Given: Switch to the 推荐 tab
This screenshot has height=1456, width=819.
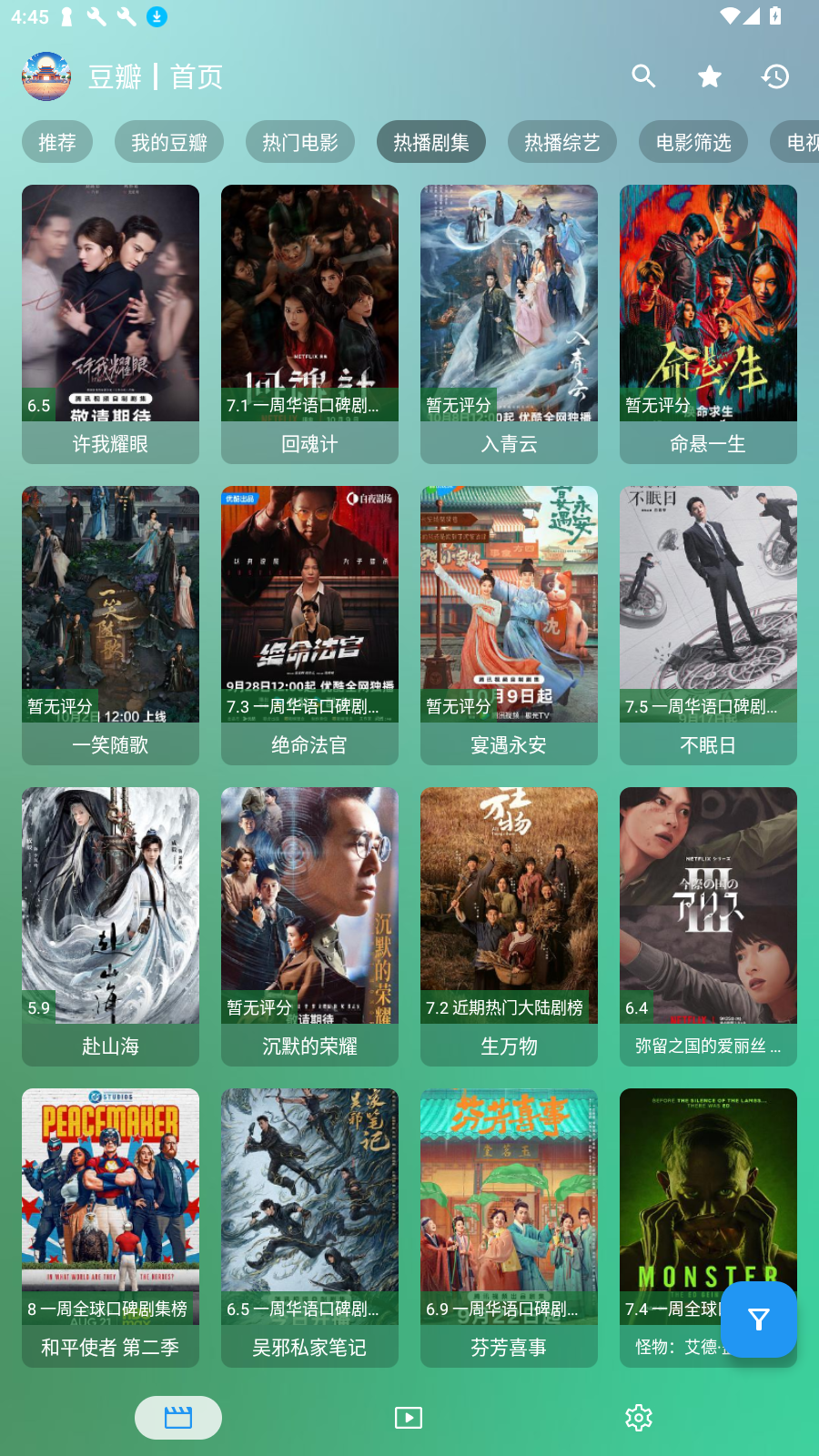Looking at the screenshot, I should pos(57,142).
